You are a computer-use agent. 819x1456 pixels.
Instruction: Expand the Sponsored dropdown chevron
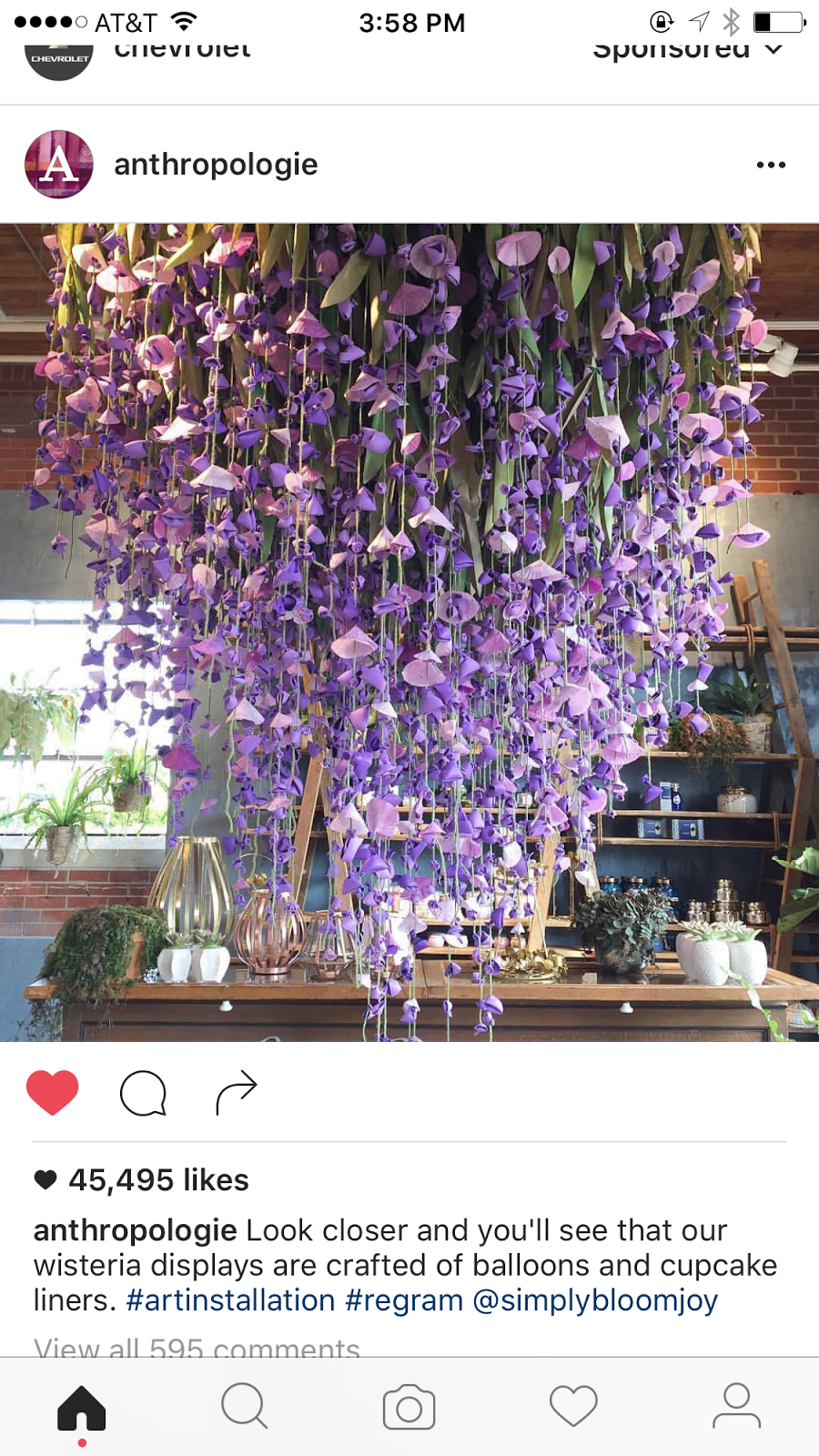pos(773,49)
